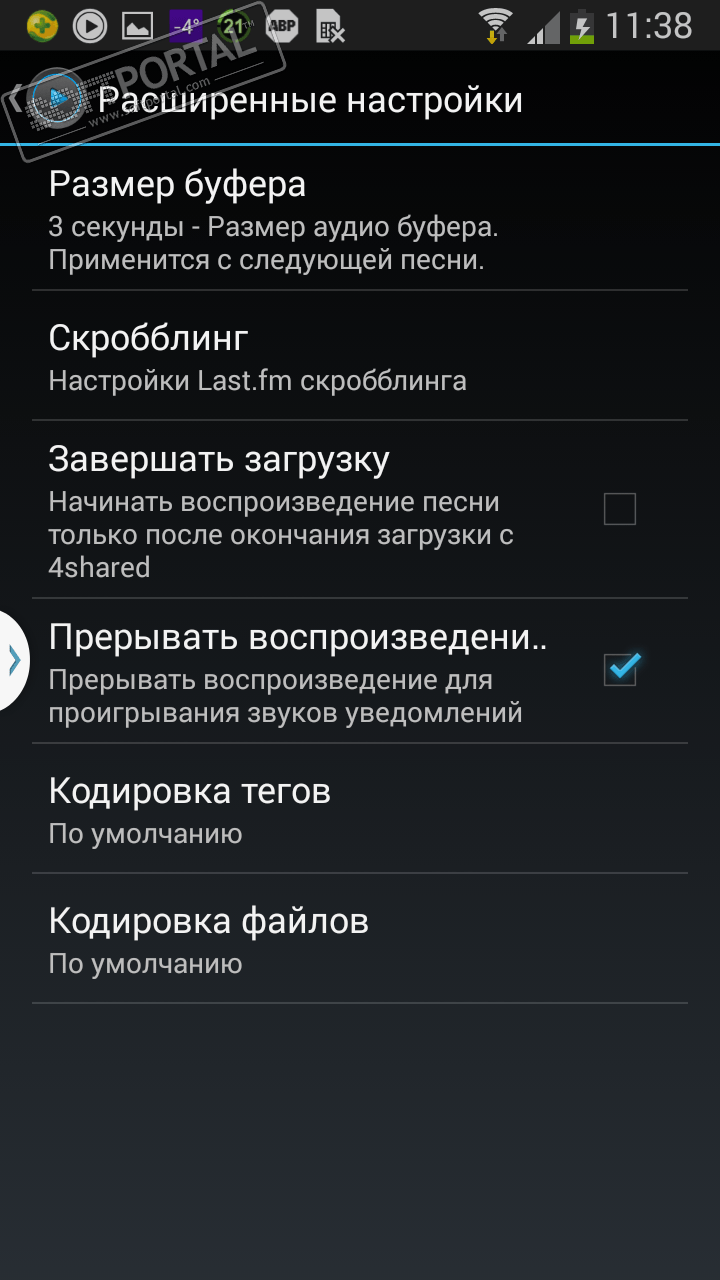Uncheck Прерывать воспроизведение checkbox
720x1280 pixels.
620,670
